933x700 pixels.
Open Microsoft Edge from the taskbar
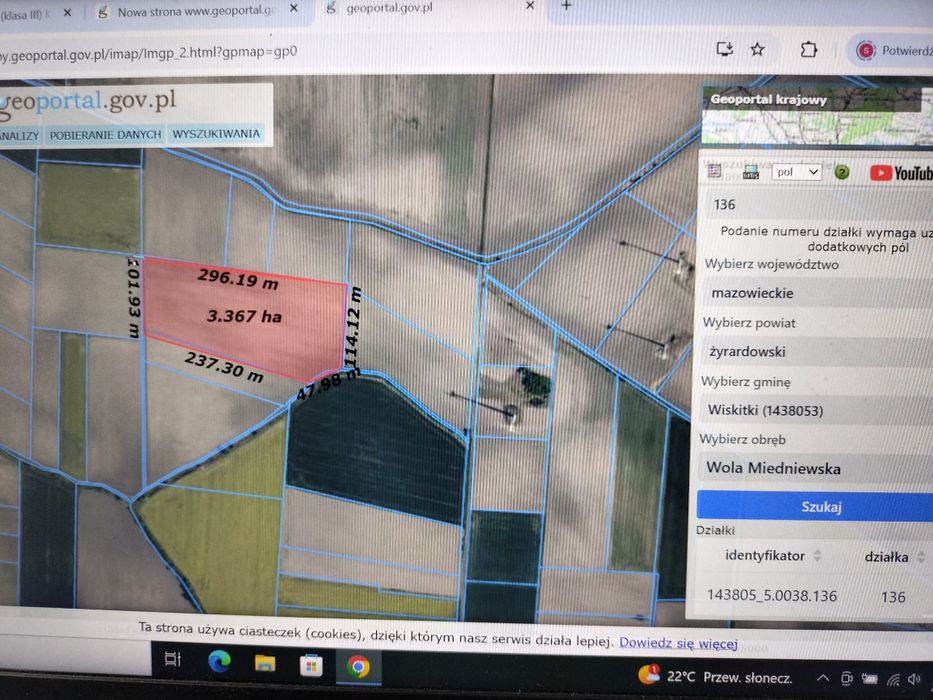tap(219, 664)
